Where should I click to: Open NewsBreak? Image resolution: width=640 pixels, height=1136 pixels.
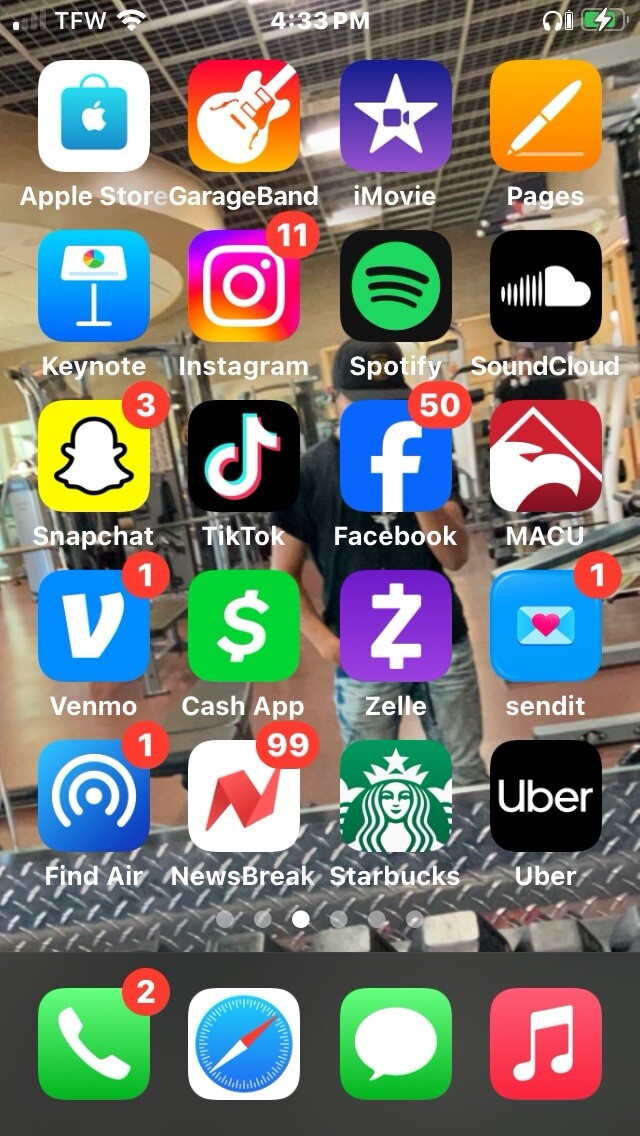click(244, 795)
